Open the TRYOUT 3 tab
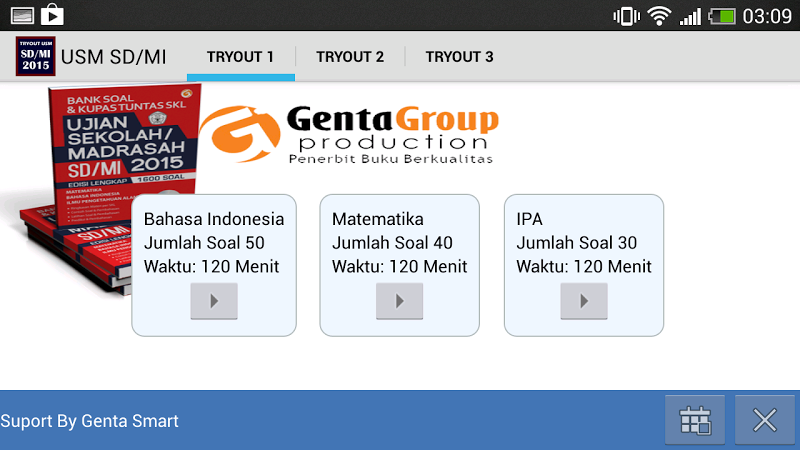 point(459,57)
